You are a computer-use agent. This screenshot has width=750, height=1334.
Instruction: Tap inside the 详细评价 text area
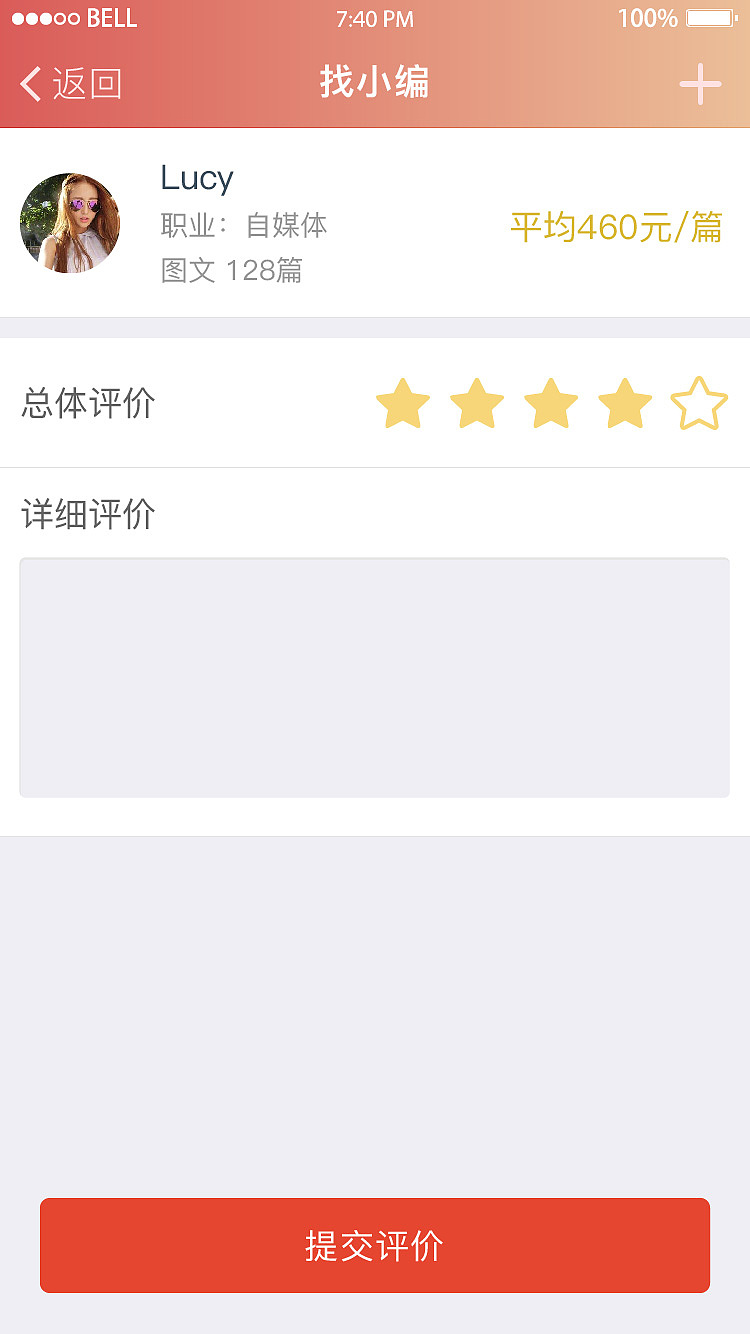pyautogui.click(x=374, y=676)
